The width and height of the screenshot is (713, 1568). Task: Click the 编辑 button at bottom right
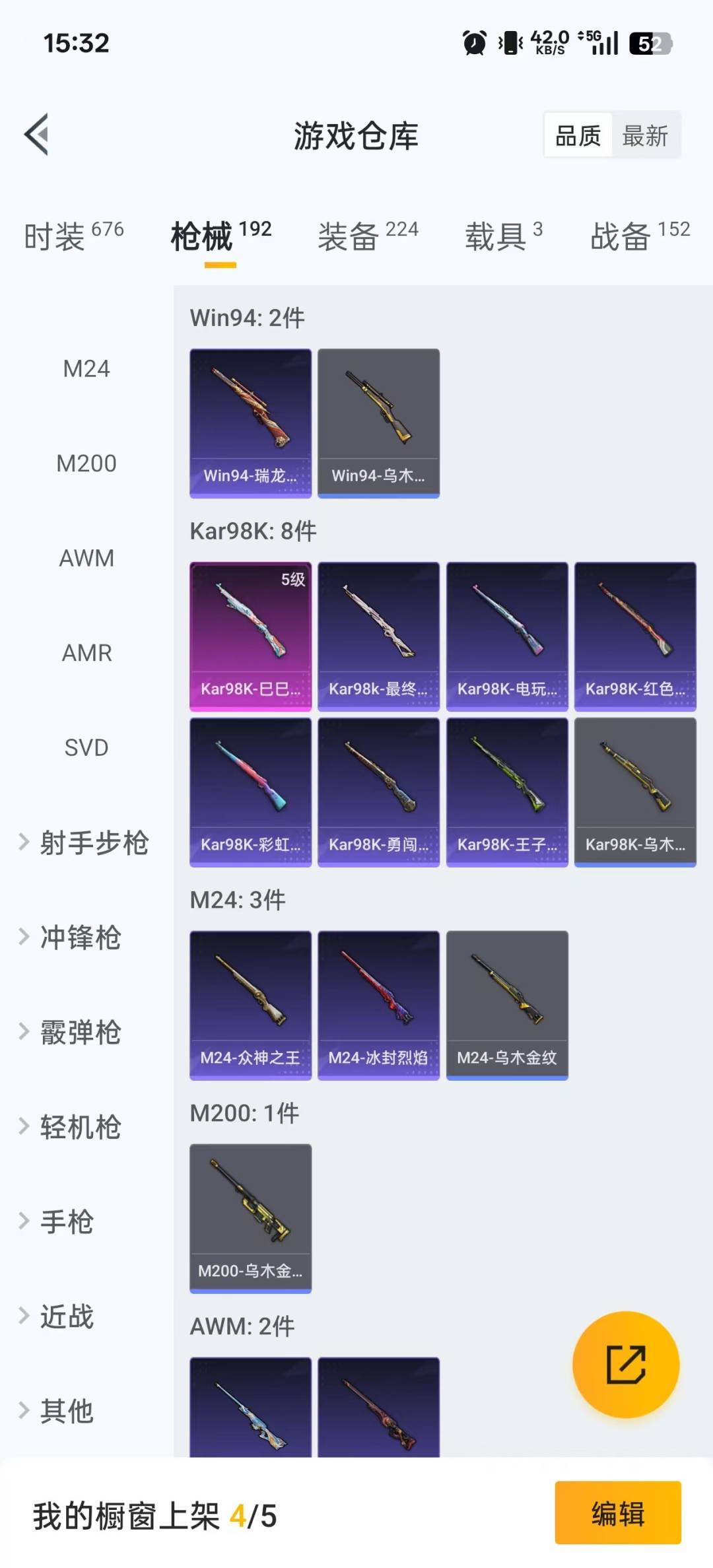point(618,1516)
